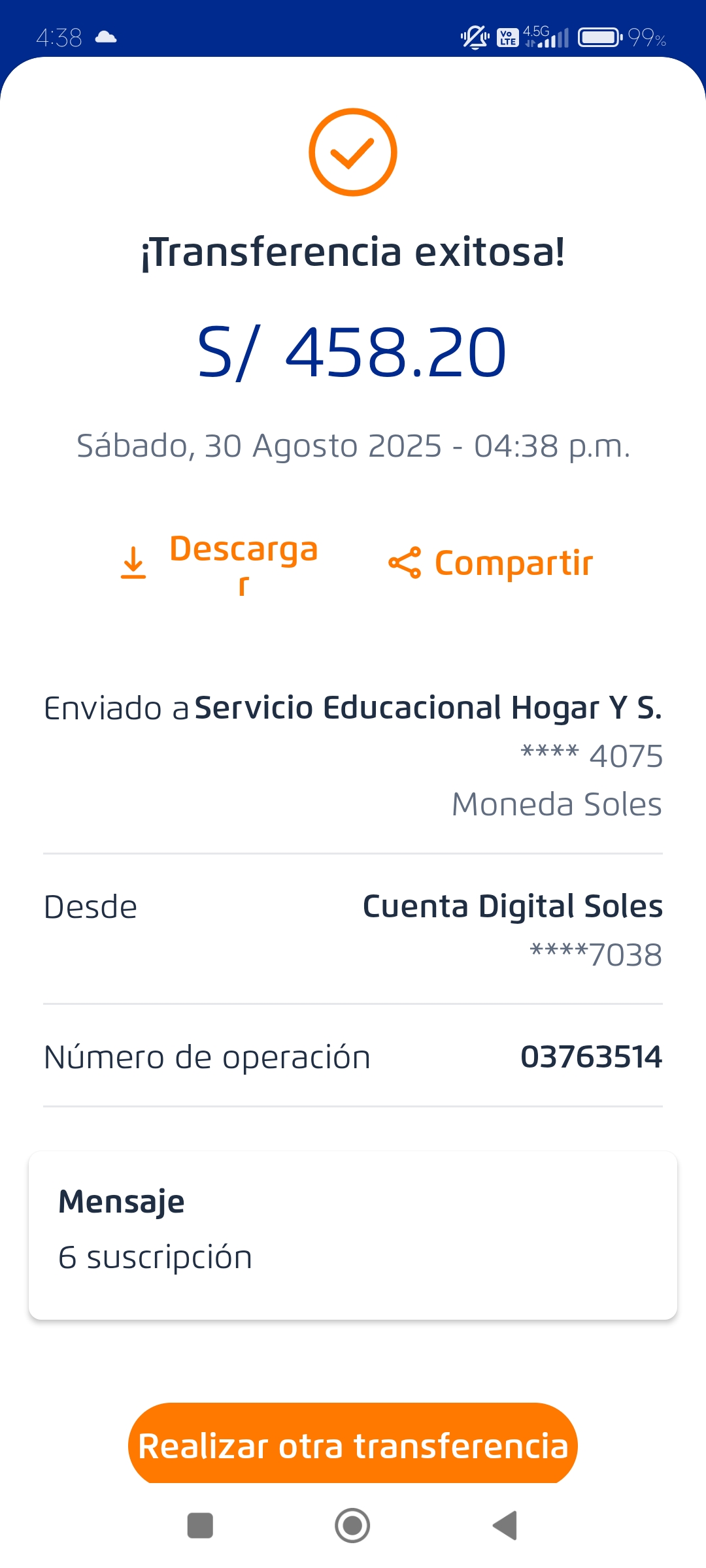Go back with system back arrow

coord(505,1526)
